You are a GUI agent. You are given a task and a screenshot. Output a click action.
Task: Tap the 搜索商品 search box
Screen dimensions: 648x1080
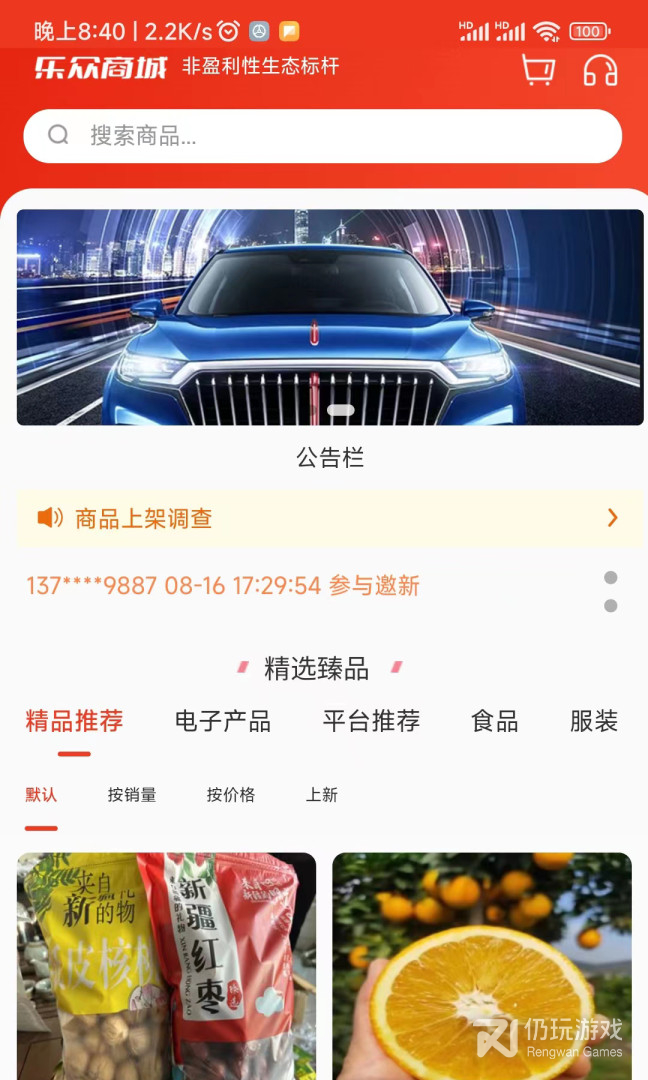click(322, 136)
